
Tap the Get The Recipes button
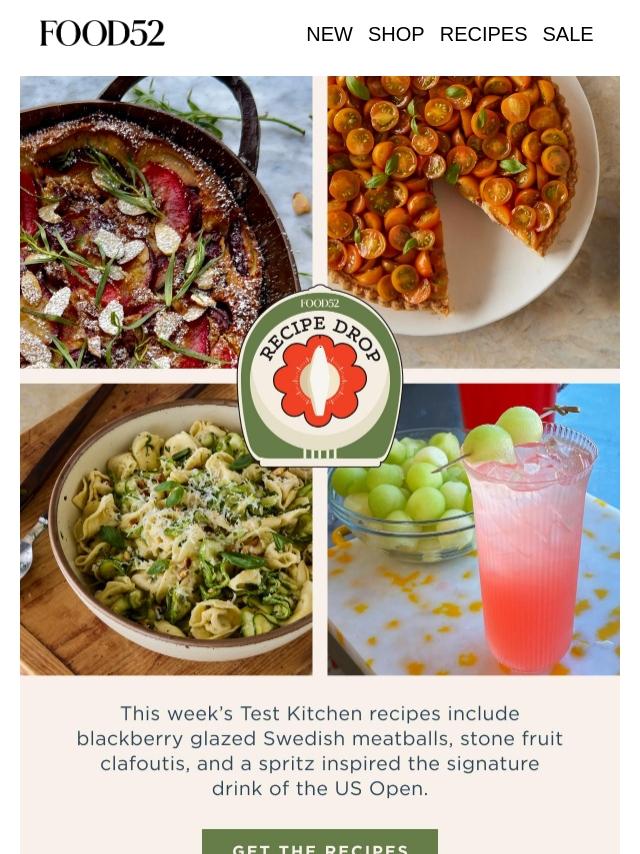[320, 843]
